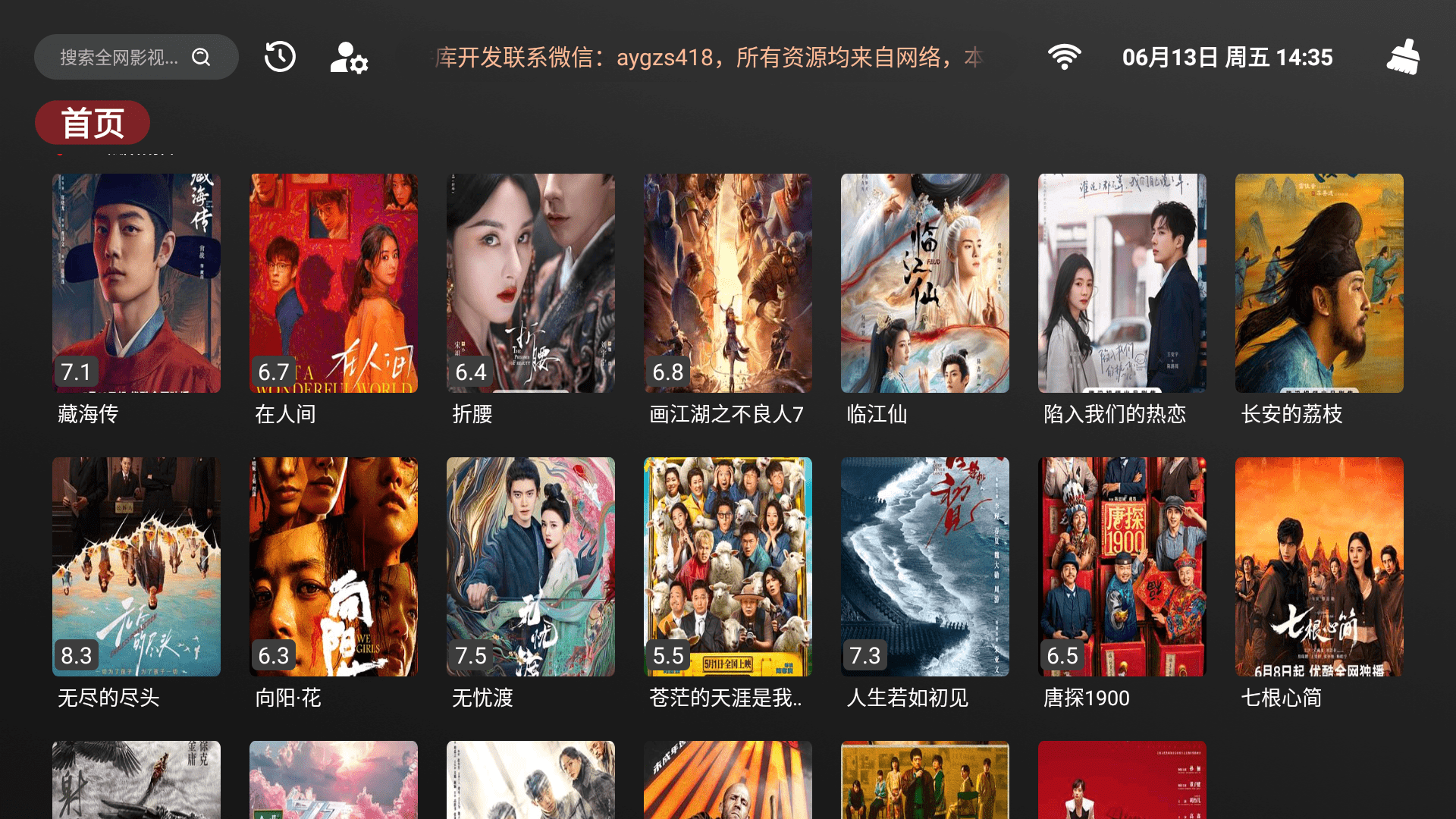Viewport: 1456px width, 819px height.
Task: Open the 无忧渡 drama
Action: pos(531,566)
